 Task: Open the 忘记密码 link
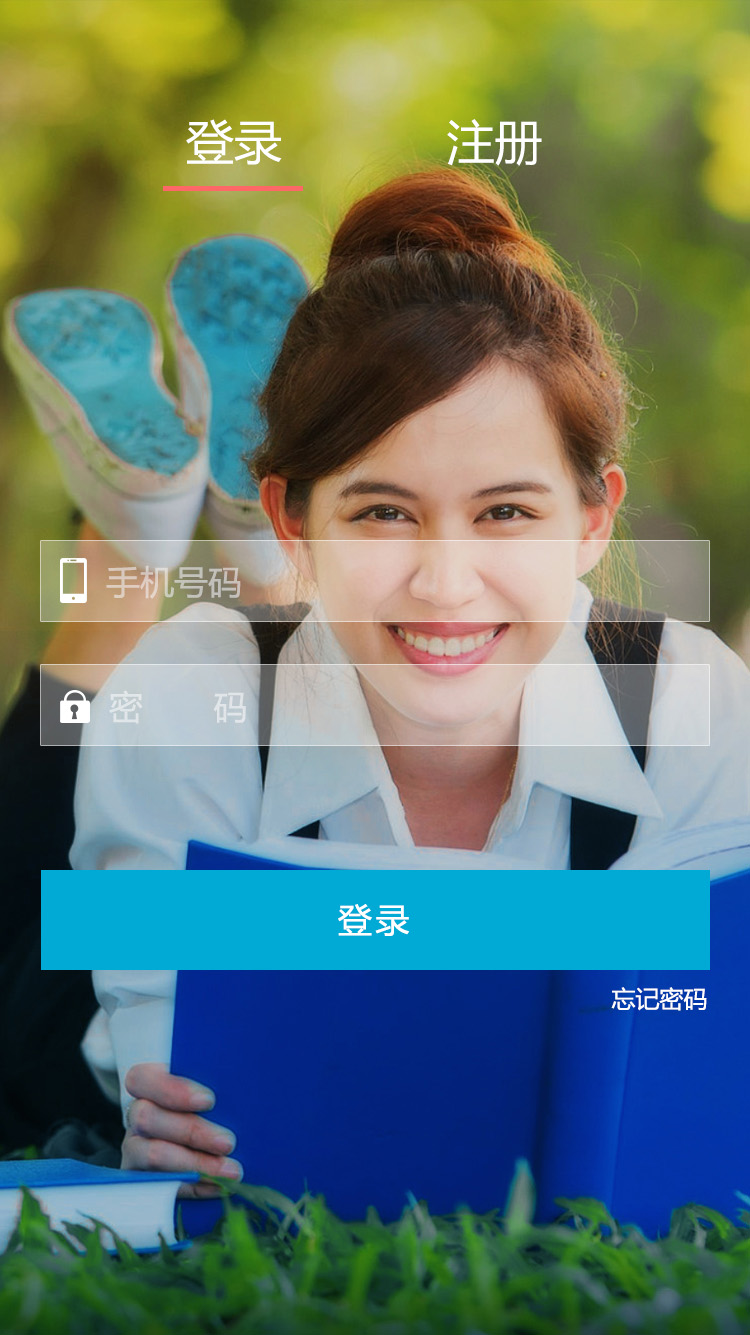pos(659,999)
